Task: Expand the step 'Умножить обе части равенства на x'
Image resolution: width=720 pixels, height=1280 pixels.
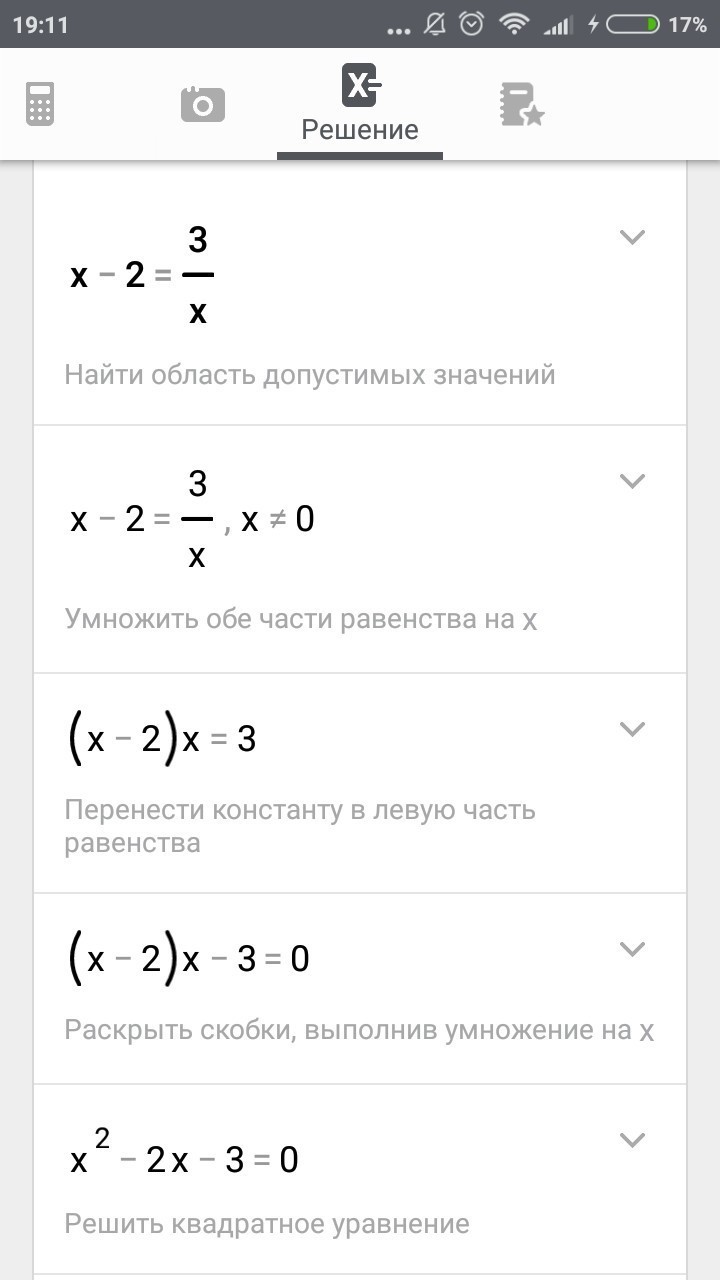Action: click(631, 482)
